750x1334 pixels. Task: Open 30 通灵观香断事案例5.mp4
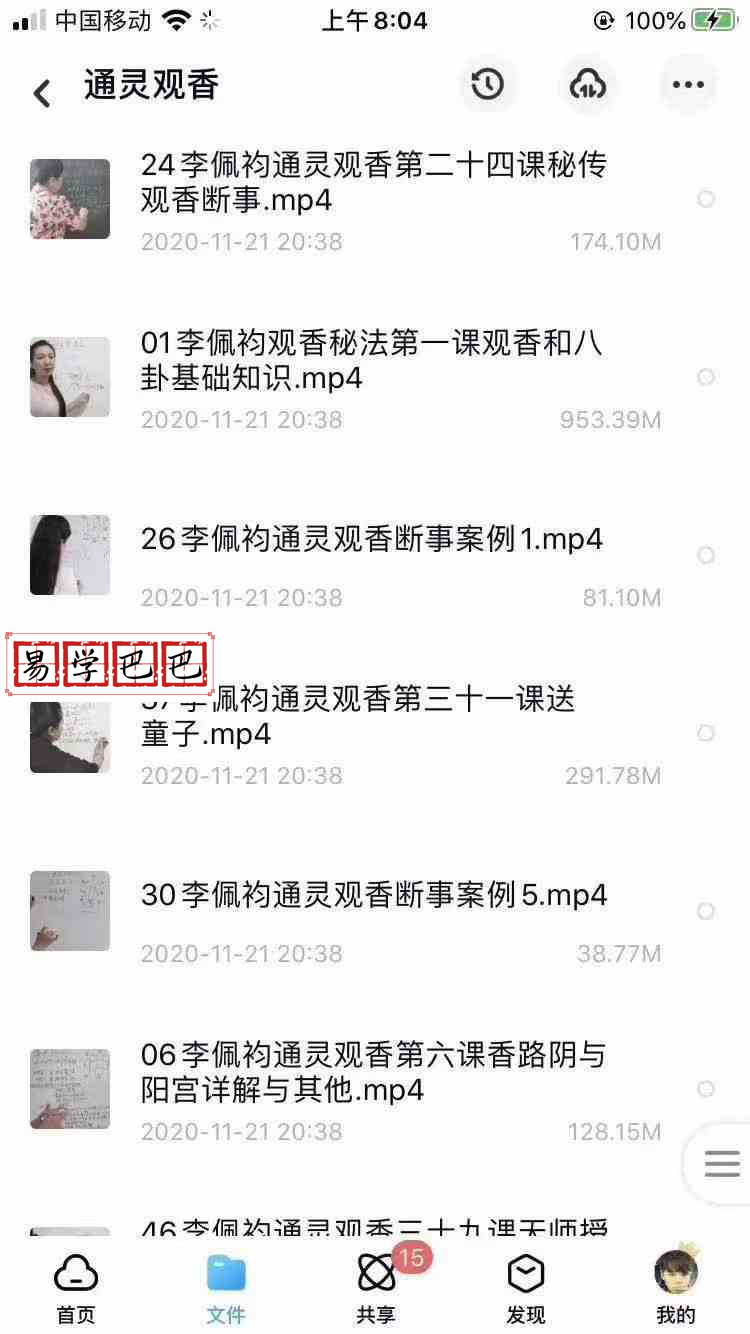point(373,894)
